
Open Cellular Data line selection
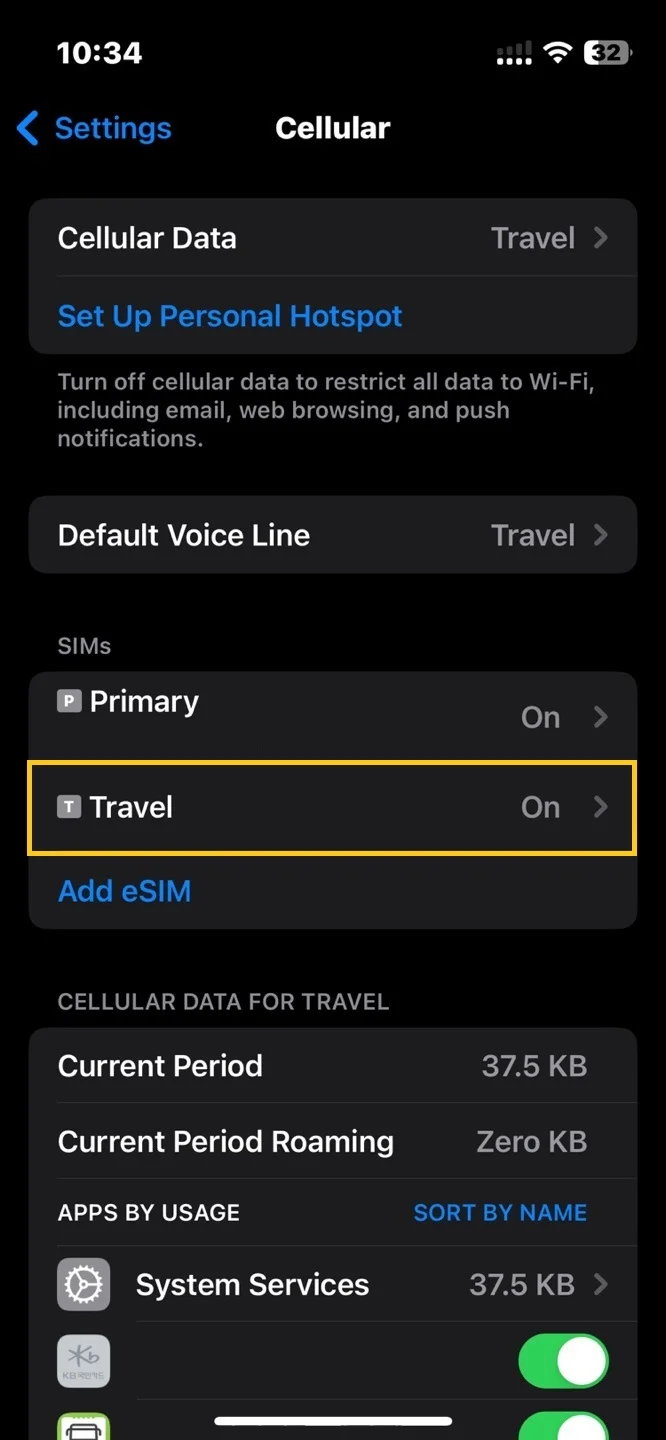(332, 238)
